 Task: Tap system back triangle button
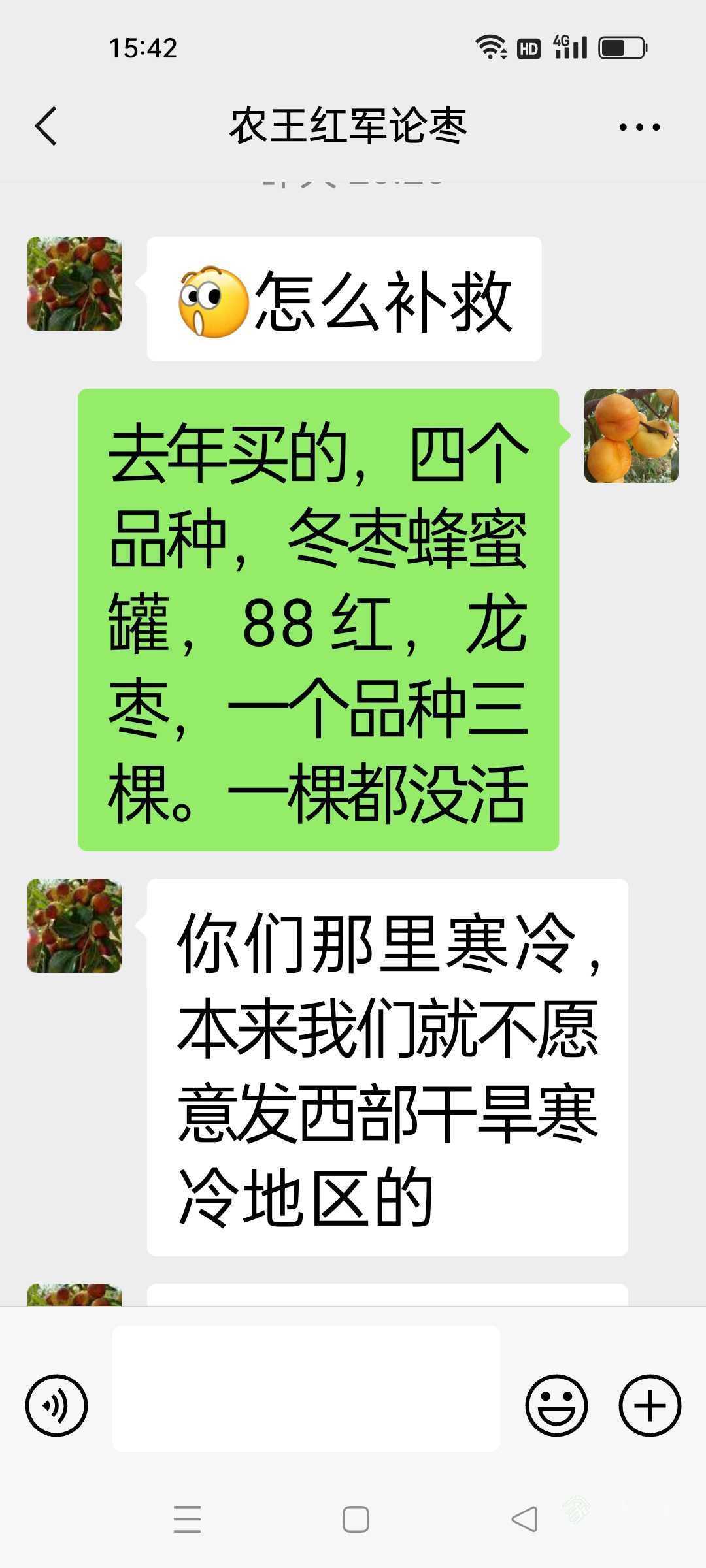pos(524,1519)
